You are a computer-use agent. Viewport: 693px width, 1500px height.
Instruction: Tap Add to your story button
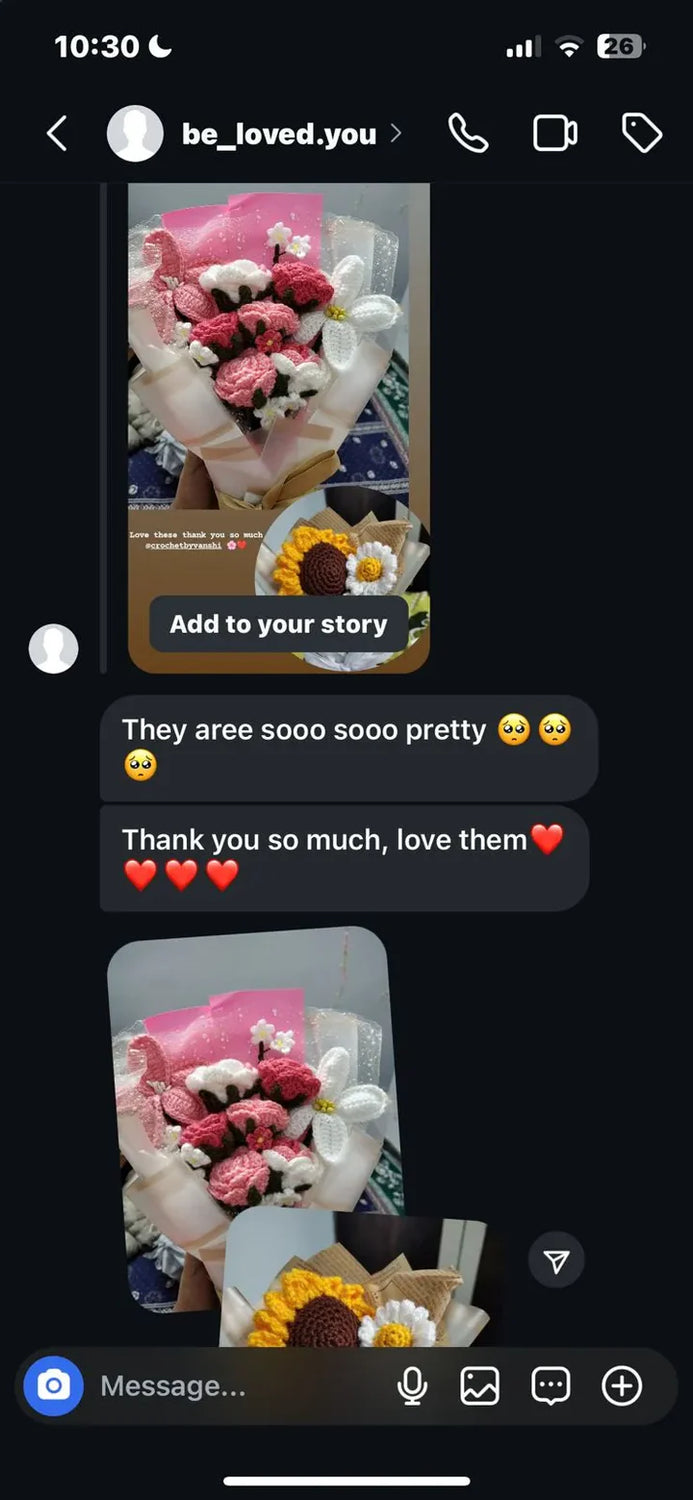(278, 625)
